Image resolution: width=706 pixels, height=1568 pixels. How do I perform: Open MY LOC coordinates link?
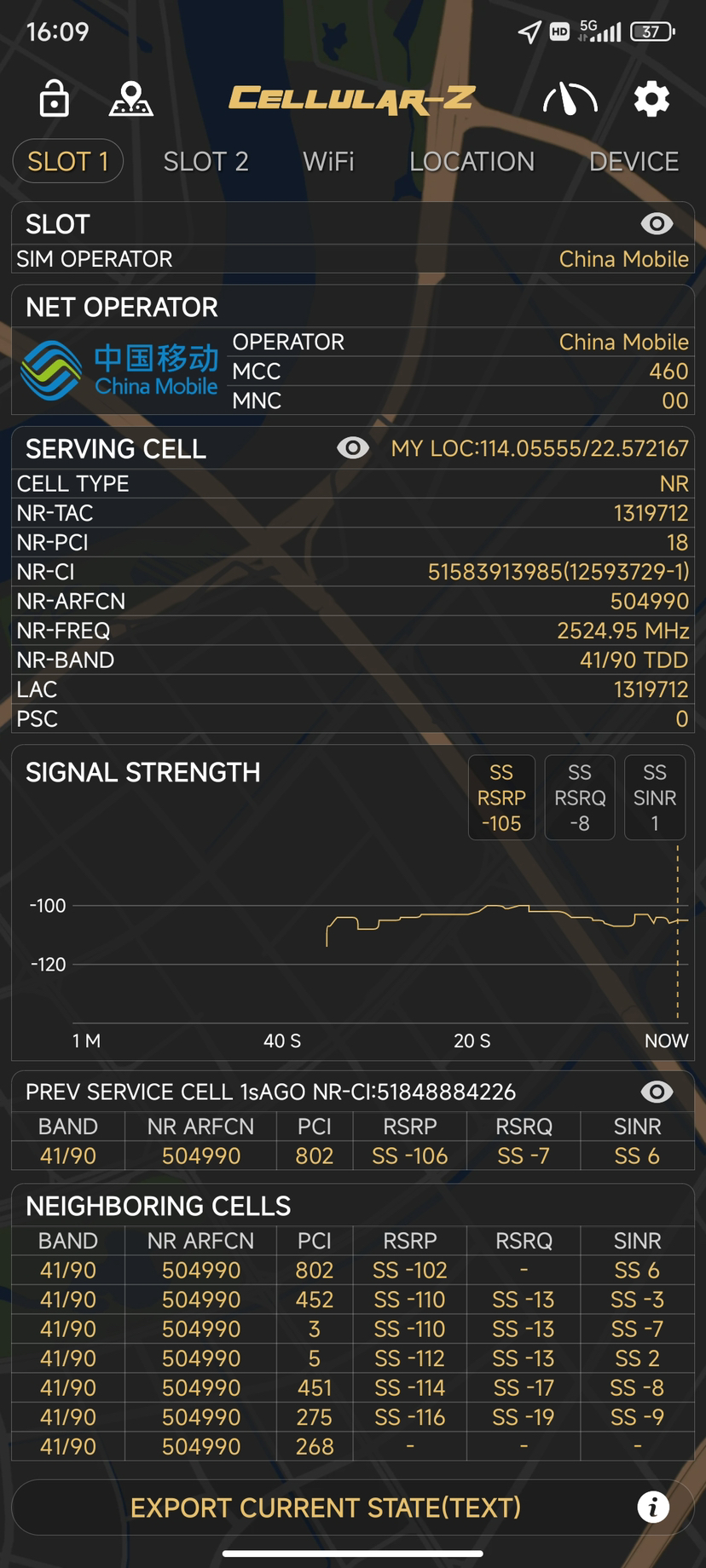tap(538, 447)
